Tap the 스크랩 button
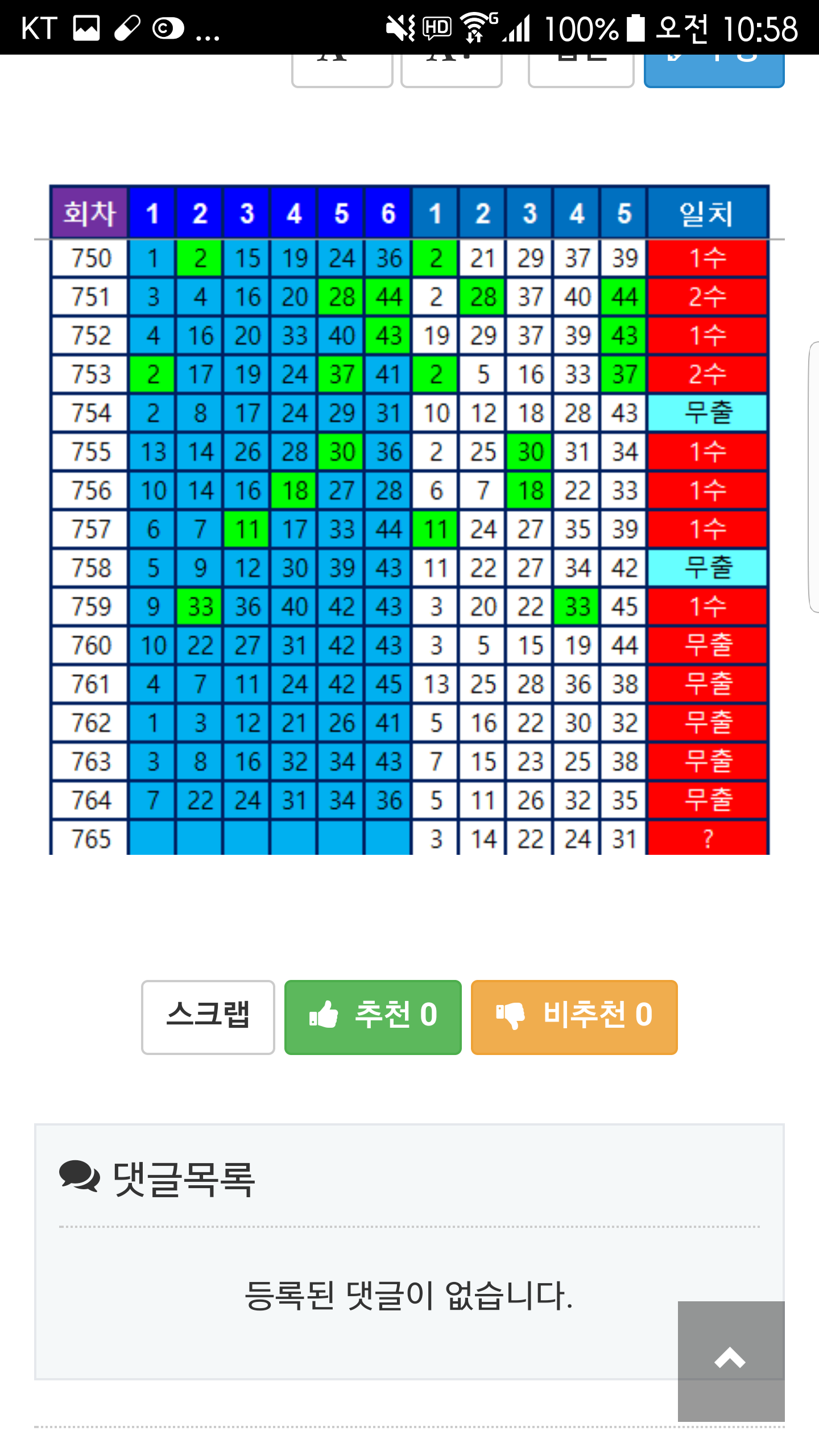 208,1017
